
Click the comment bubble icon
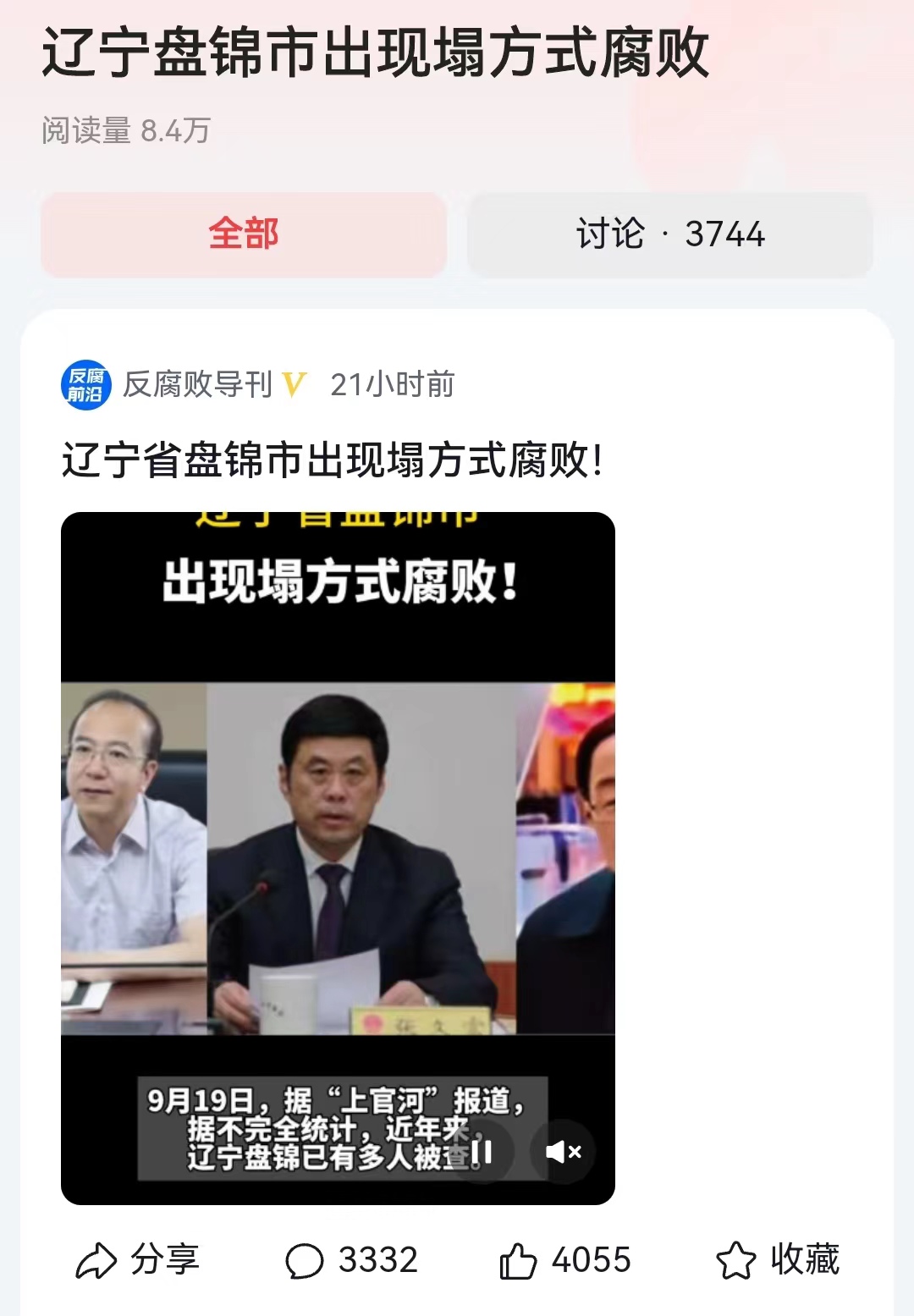(x=305, y=1259)
